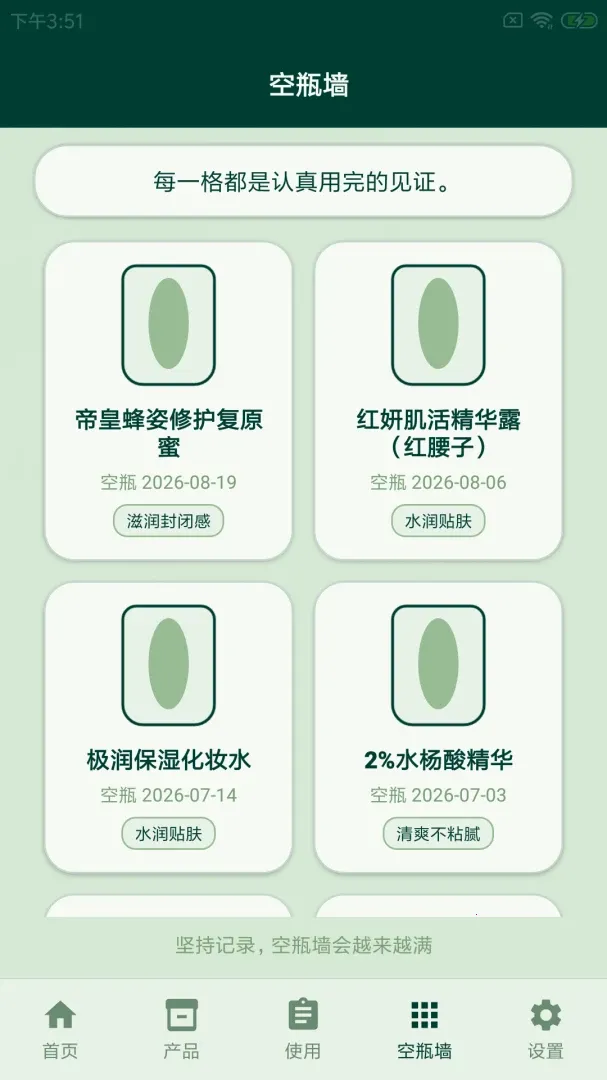Switch to the 产品 tab
607x1080 pixels.
click(x=182, y=1029)
